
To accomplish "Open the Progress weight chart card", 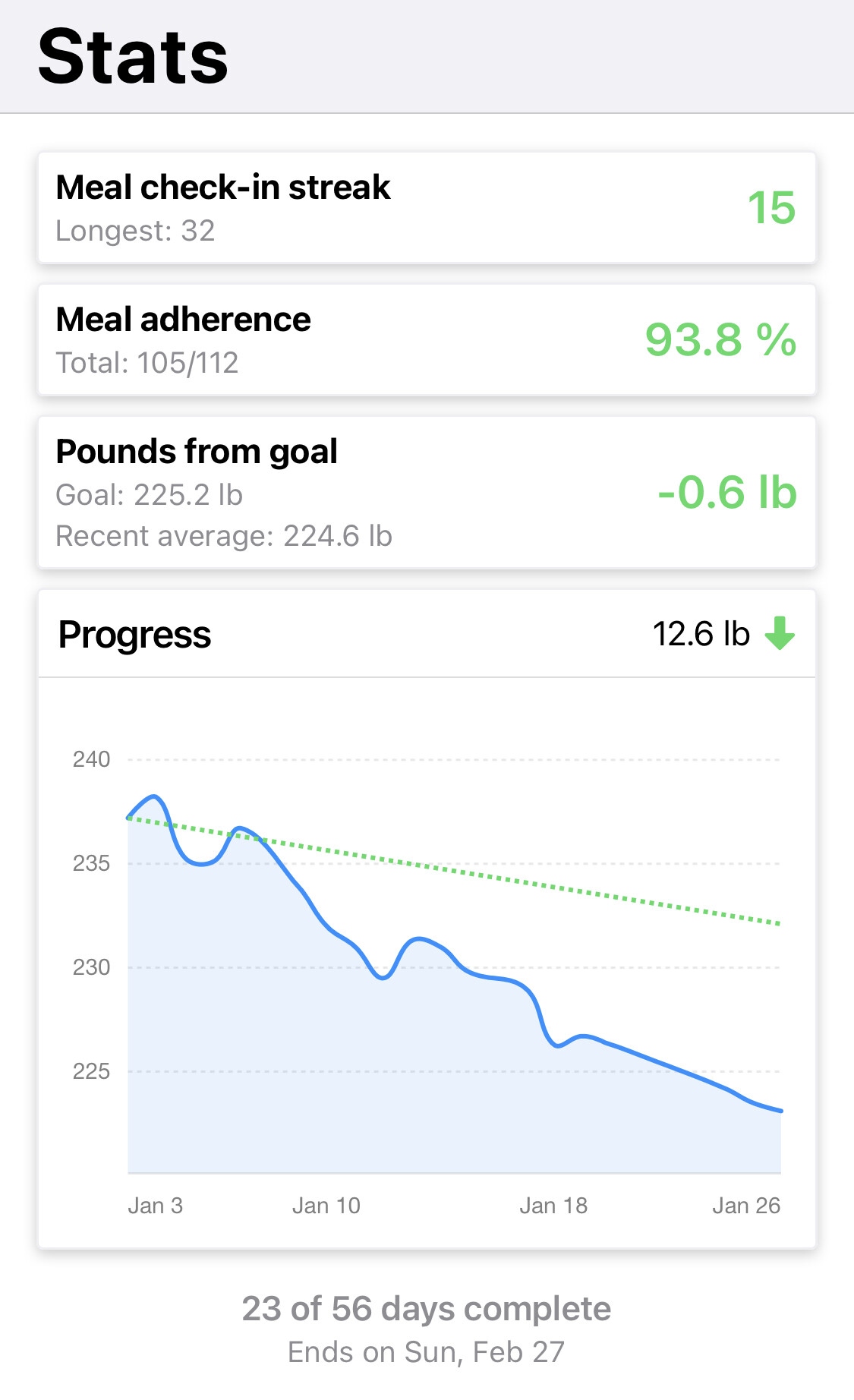I will click(427, 919).
